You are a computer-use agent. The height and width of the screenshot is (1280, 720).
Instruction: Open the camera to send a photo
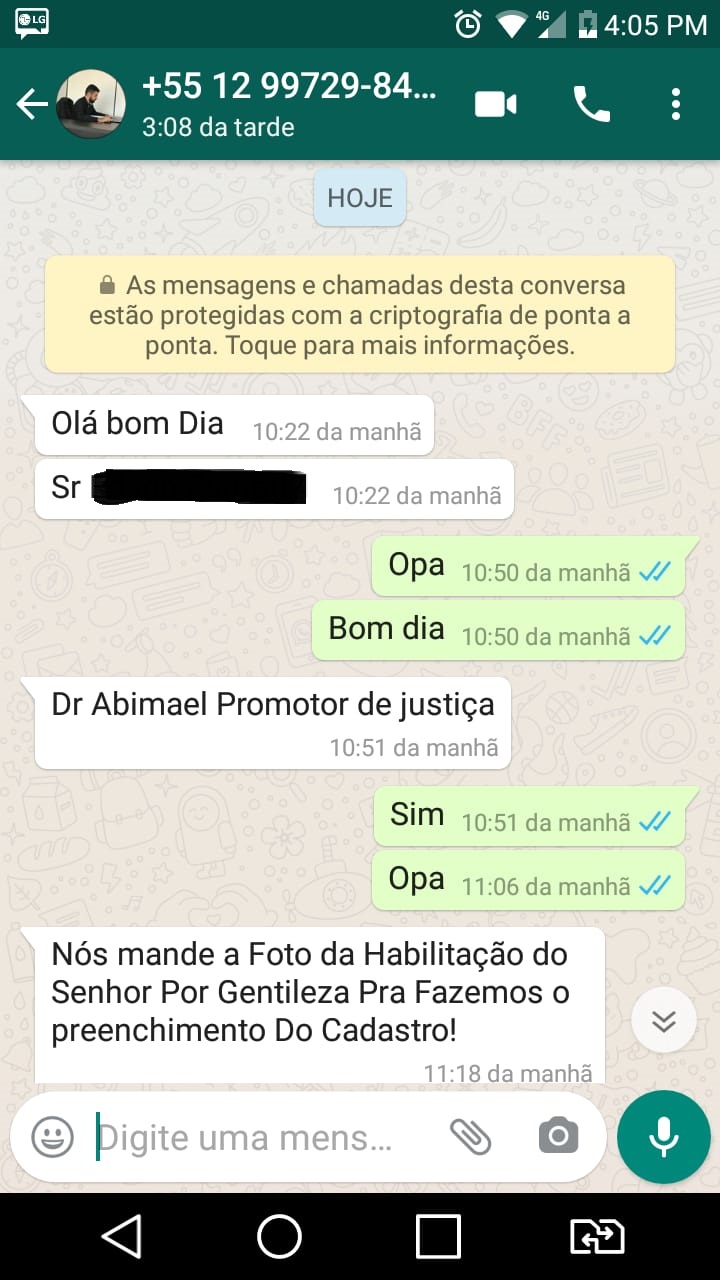(x=558, y=1137)
